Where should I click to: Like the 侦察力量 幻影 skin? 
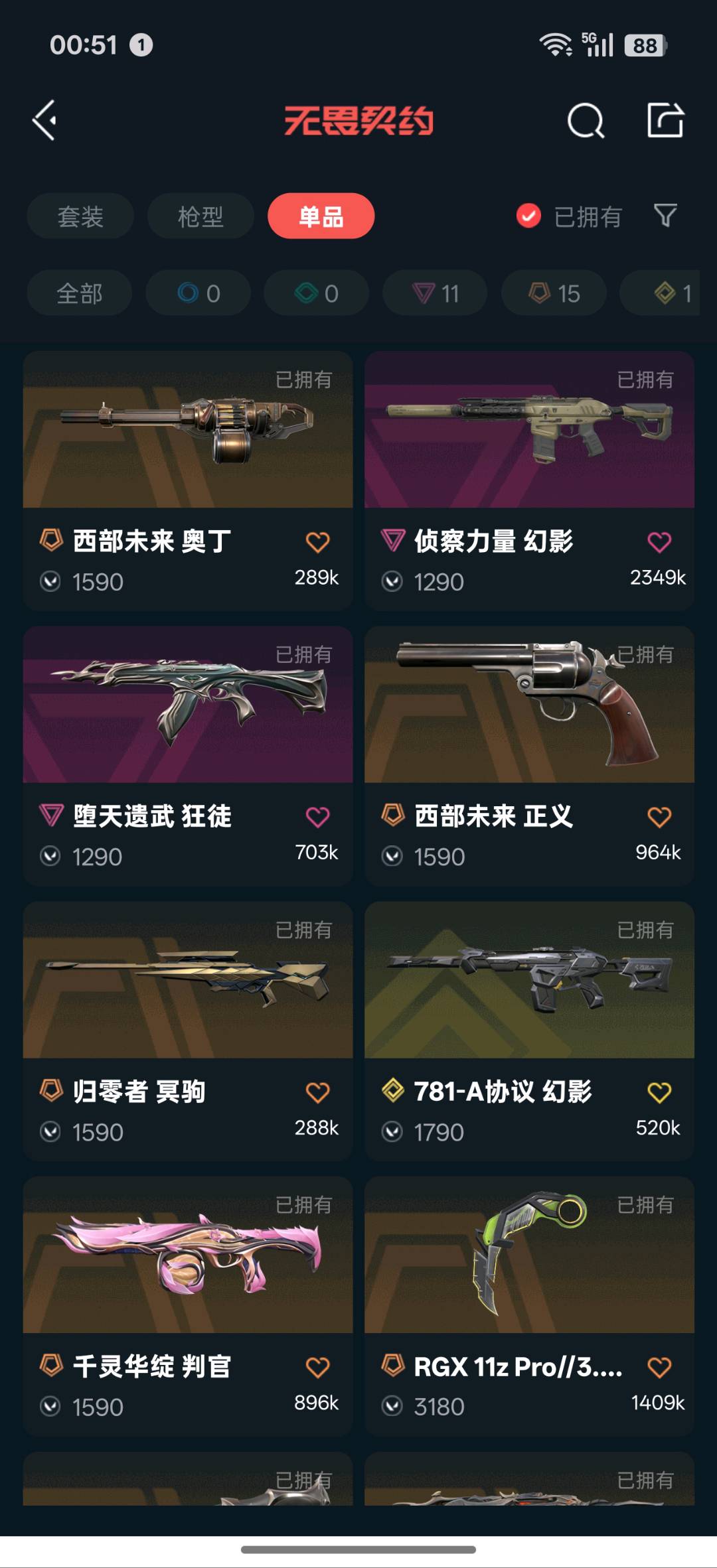tap(659, 542)
